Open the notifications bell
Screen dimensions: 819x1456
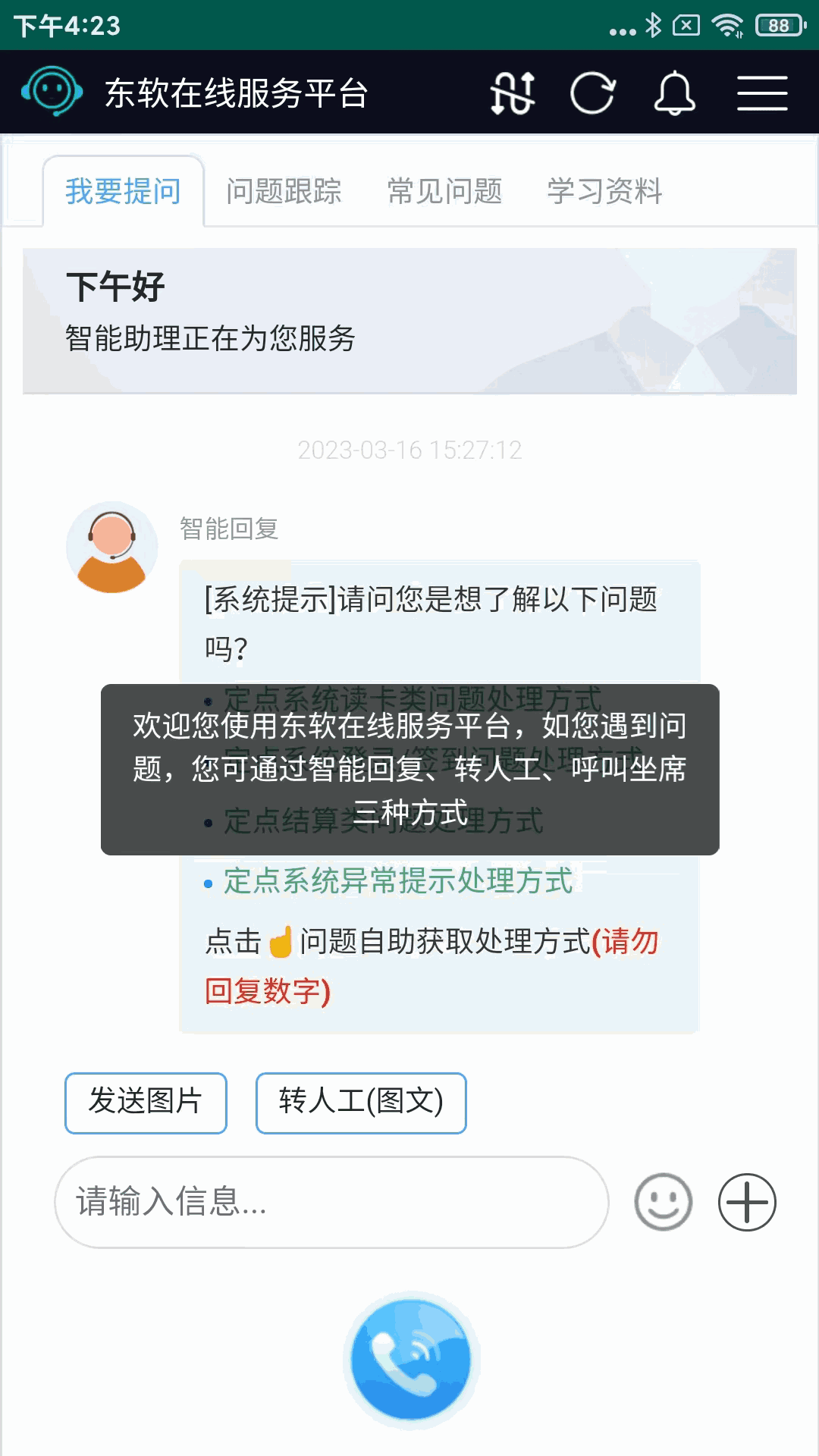coord(674,93)
